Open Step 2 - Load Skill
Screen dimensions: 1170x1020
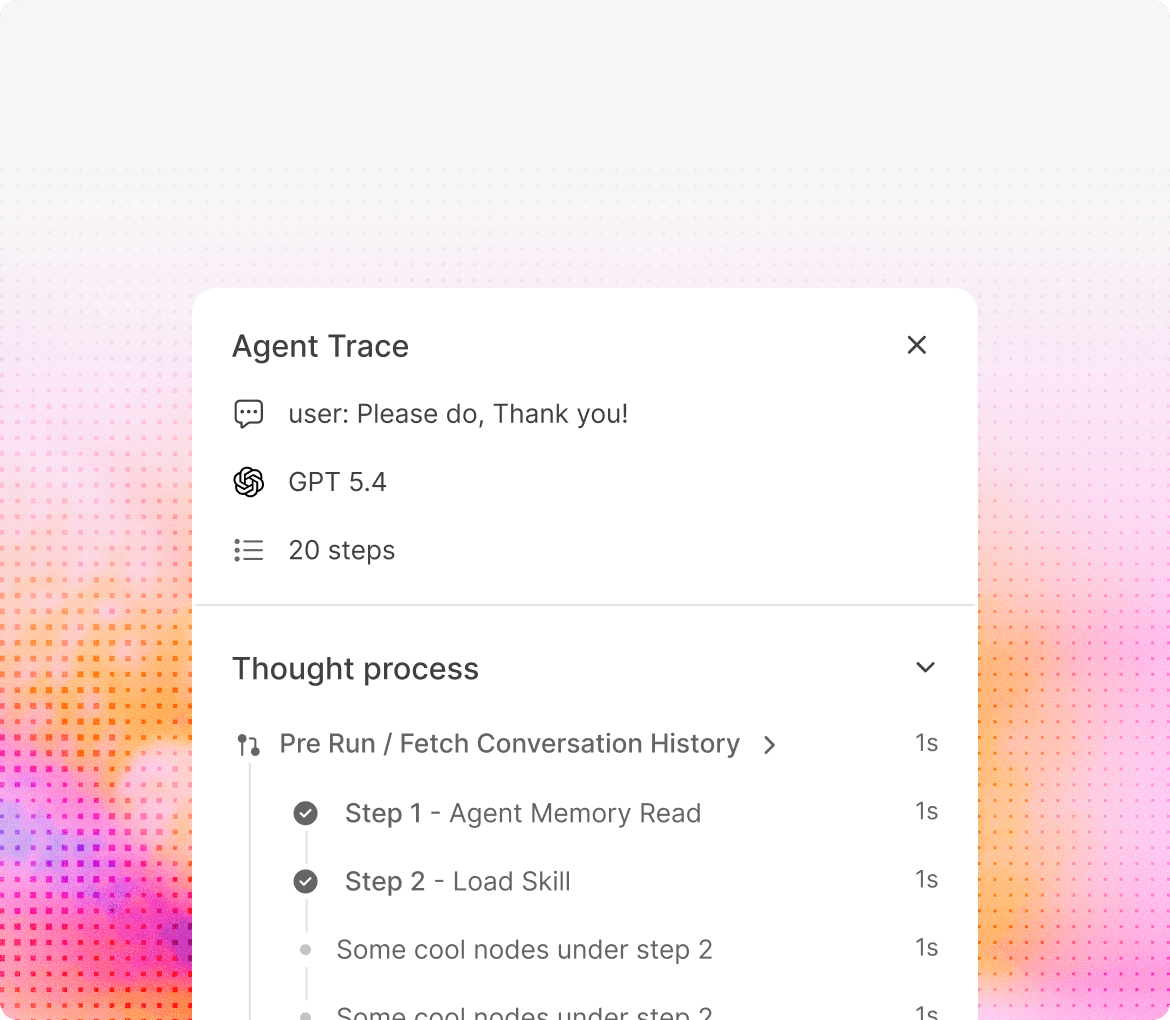616,881
